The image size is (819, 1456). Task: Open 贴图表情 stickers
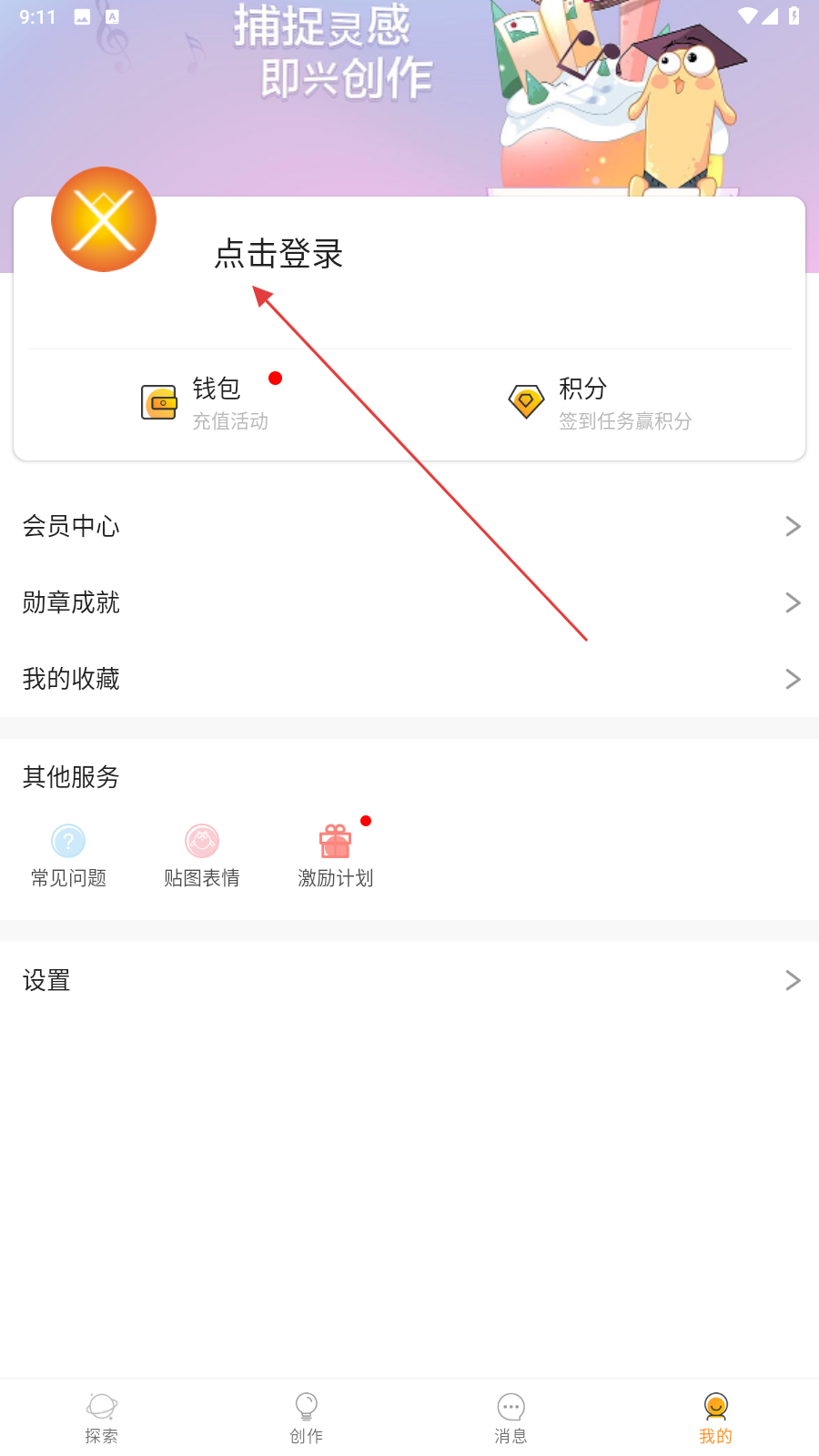[202, 855]
